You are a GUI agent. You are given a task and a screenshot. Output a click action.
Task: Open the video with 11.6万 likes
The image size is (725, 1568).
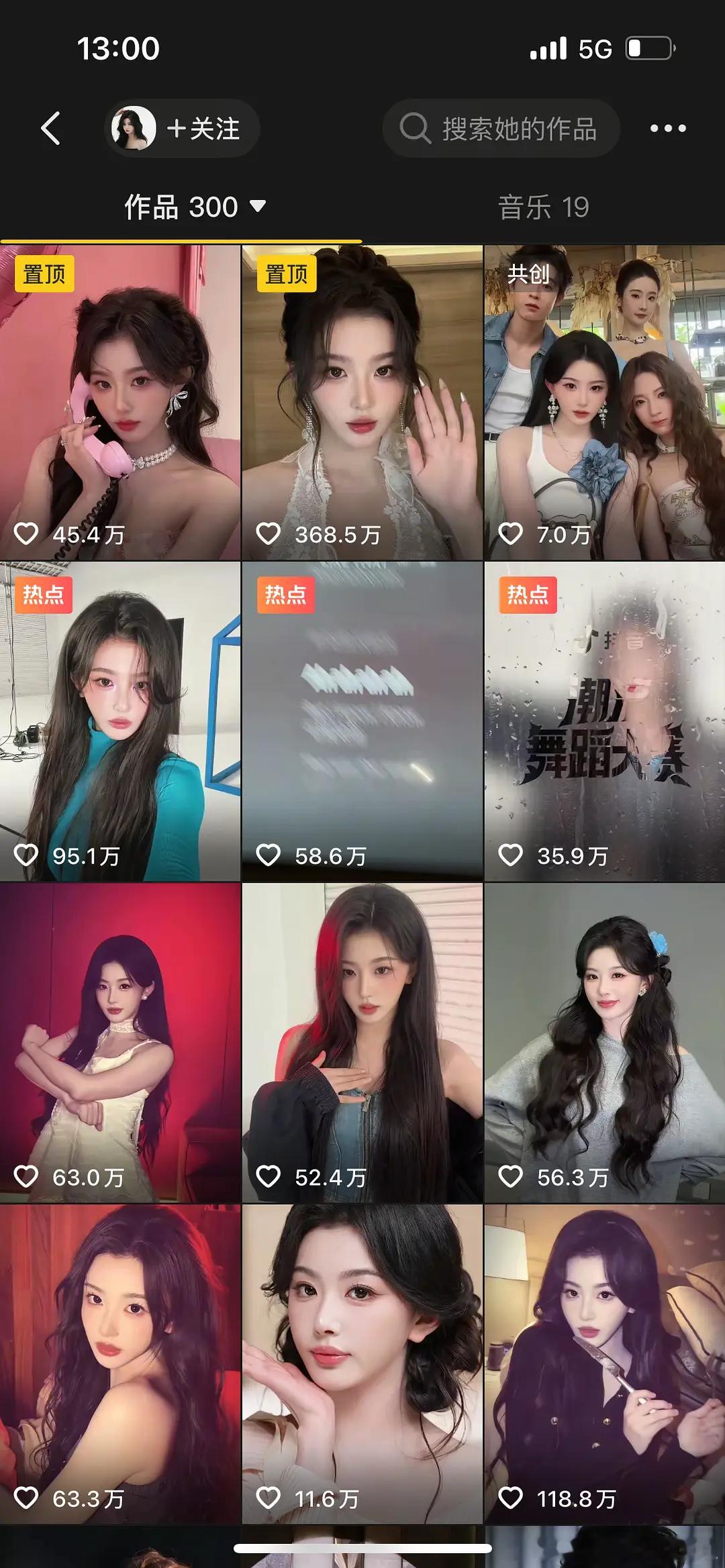(x=362, y=1362)
